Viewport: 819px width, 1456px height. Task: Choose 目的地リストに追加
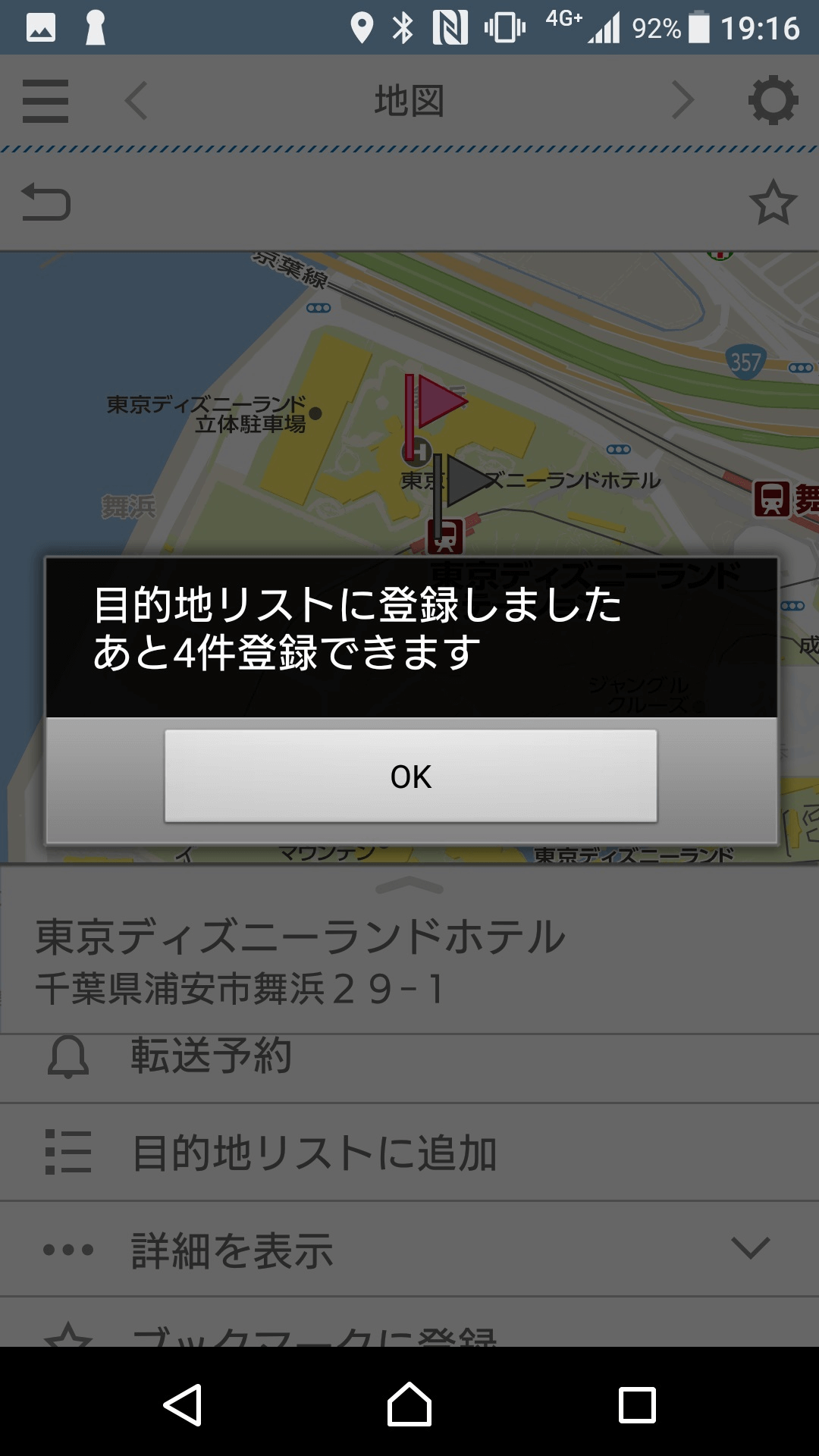point(314,1153)
